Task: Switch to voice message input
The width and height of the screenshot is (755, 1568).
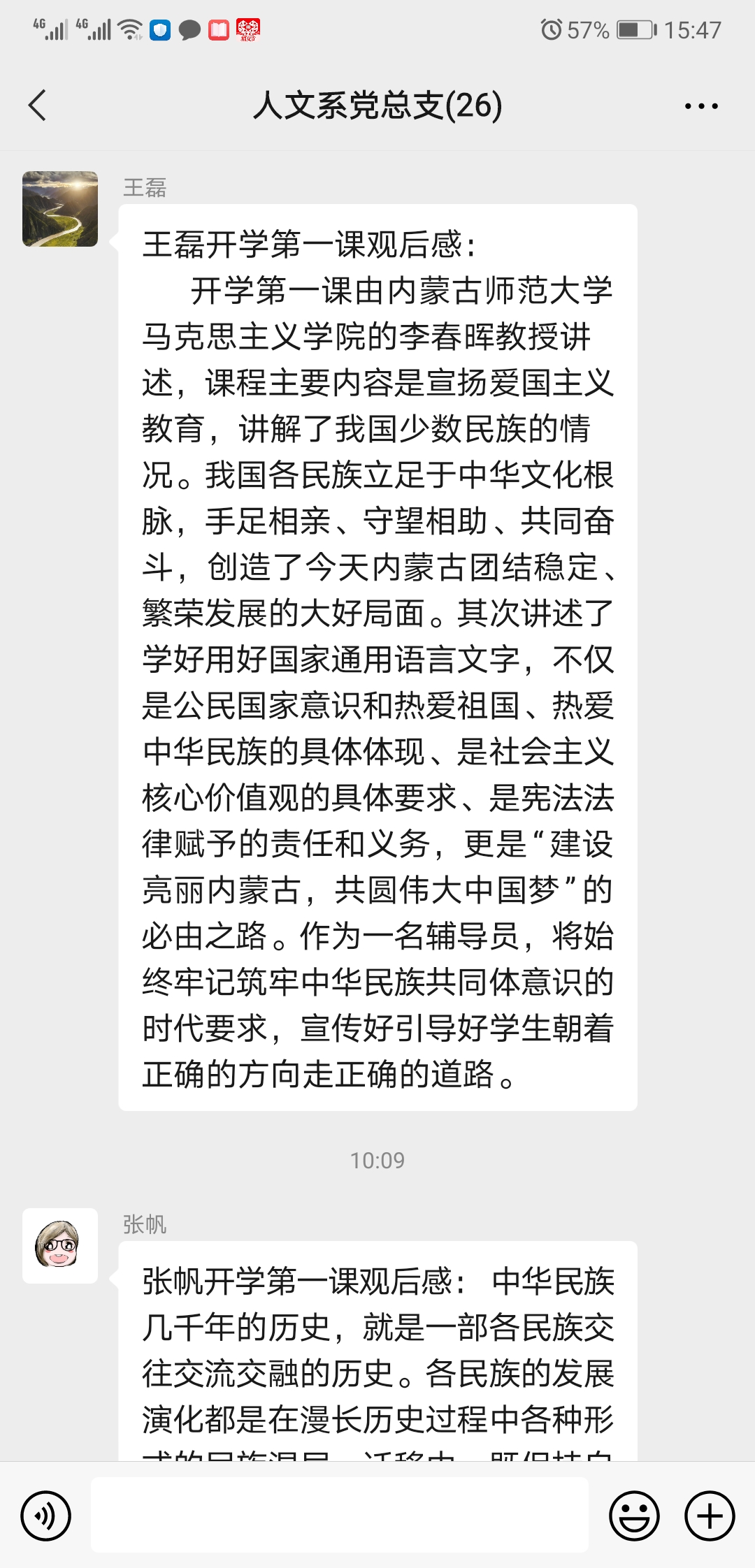Action: click(x=46, y=1516)
